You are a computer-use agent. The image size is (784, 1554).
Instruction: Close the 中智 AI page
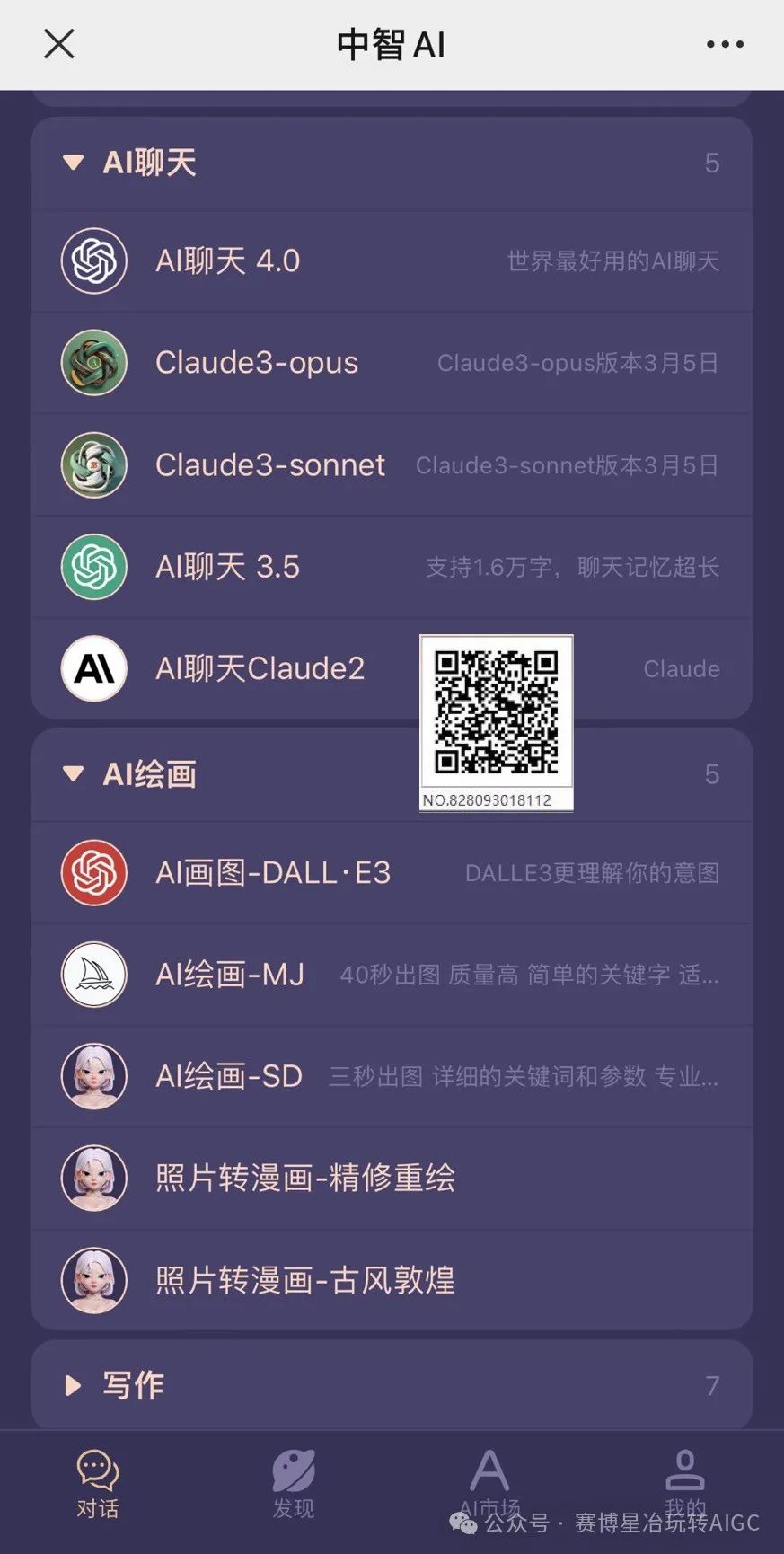click(x=59, y=43)
